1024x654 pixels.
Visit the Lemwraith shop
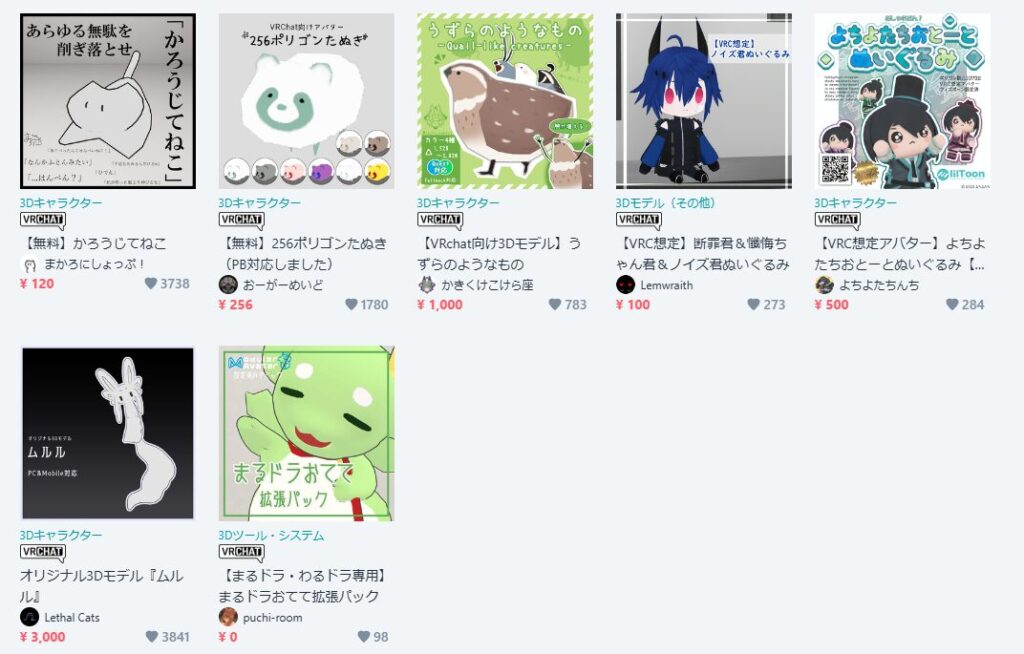pos(666,285)
